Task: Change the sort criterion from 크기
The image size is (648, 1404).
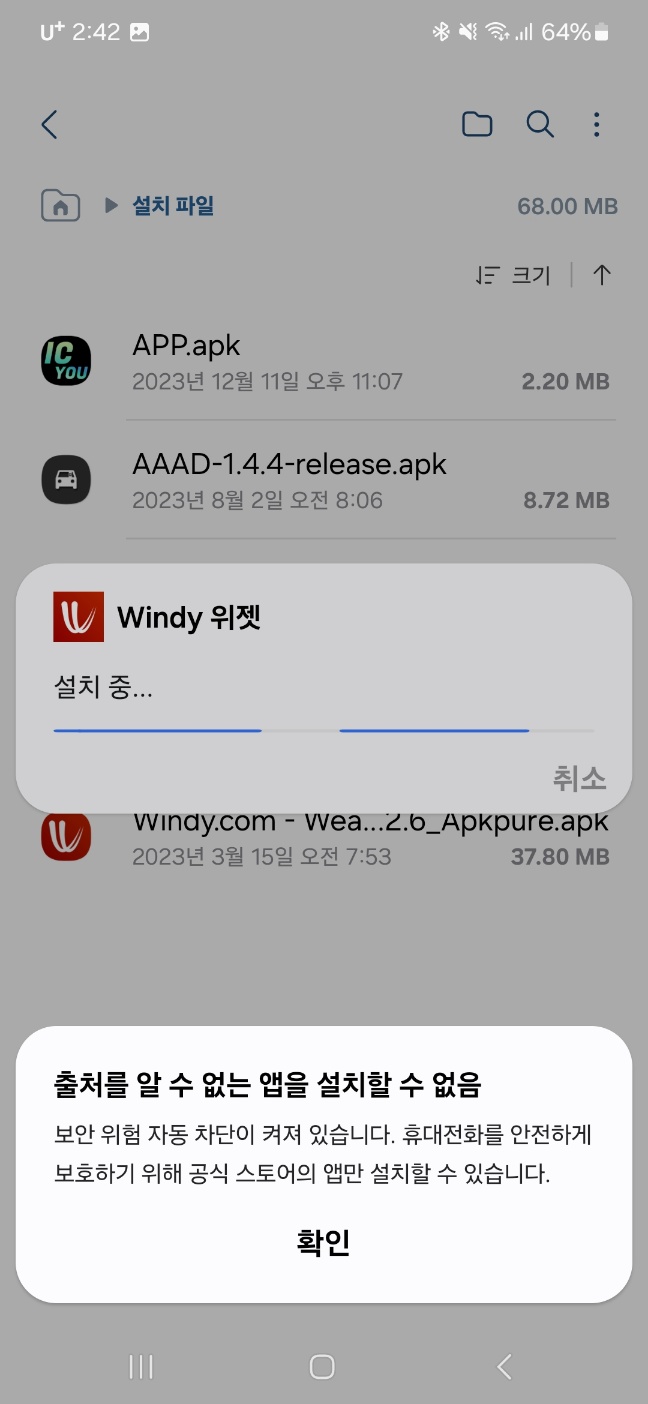Action: [x=515, y=275]
